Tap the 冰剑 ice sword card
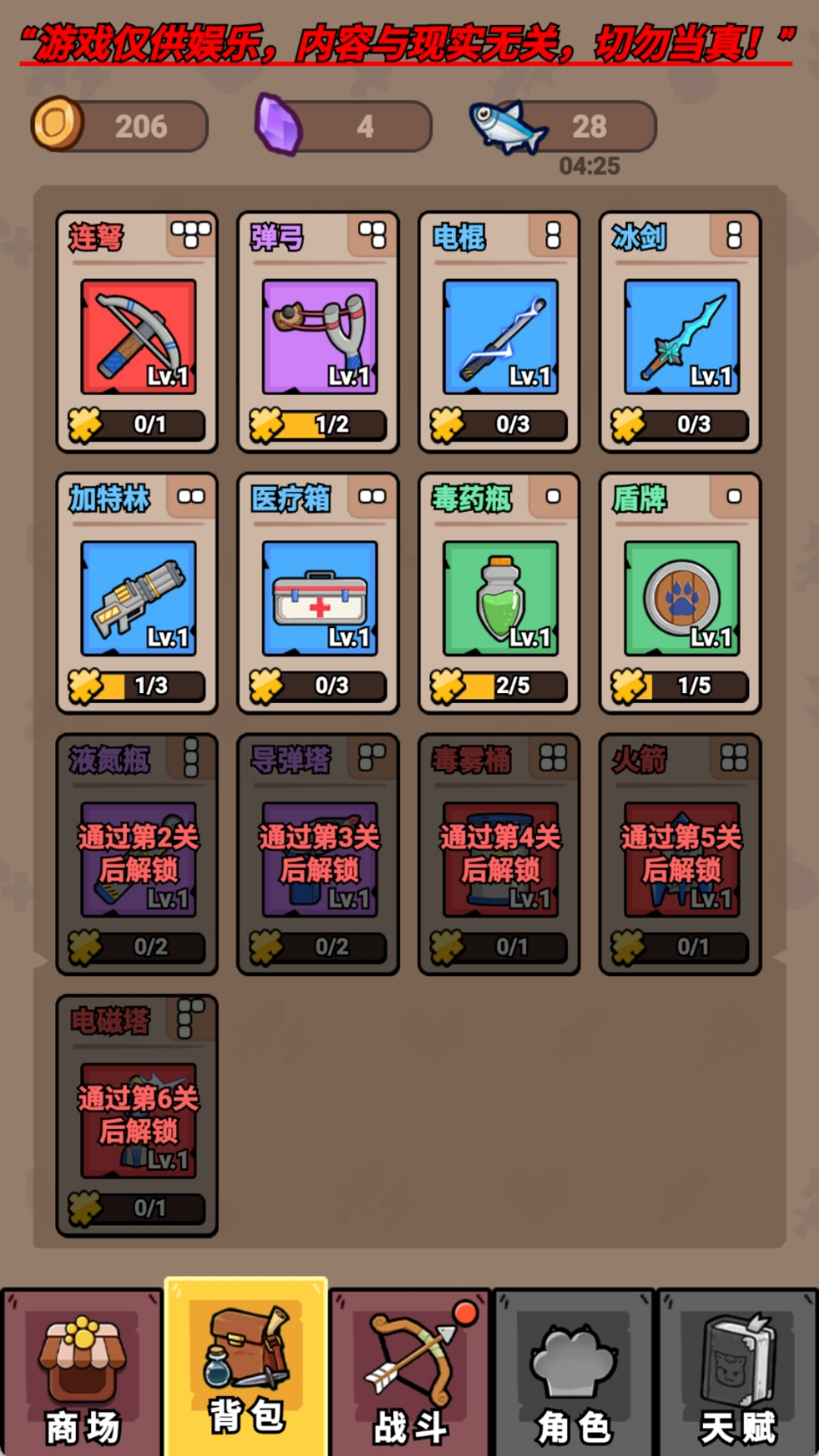819x1456 pixels. pyautogui.click(x=680, y=331)
